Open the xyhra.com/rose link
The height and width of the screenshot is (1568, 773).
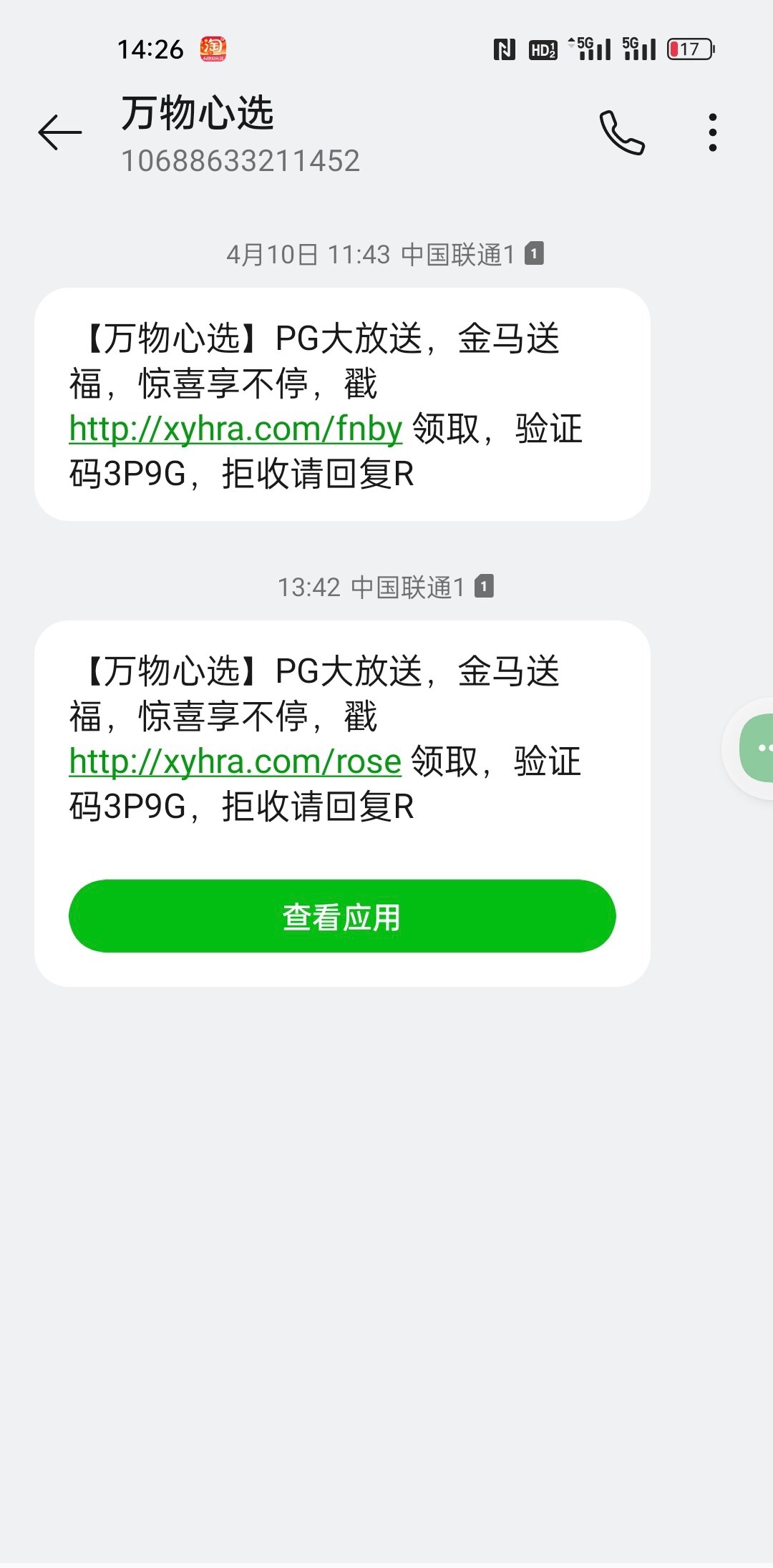click(x=235, y=762)
